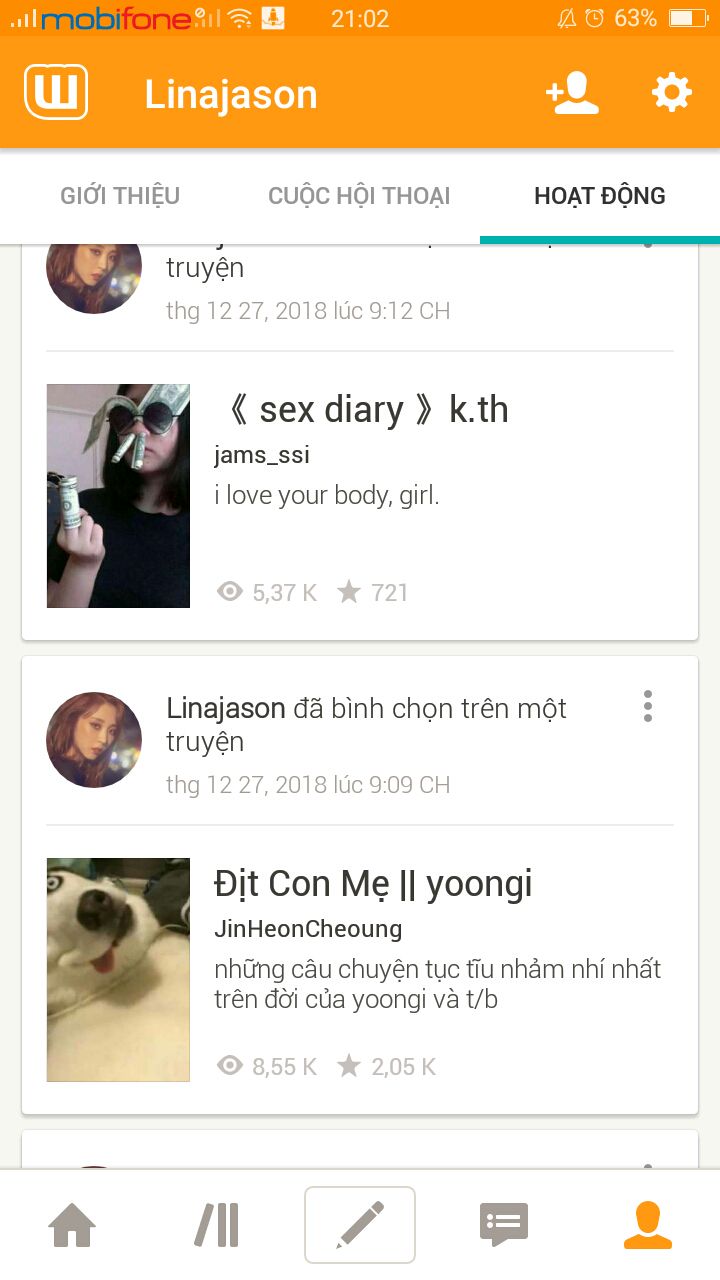Screen dimensions: 720x1280
Task: Open the profile tab
Action: coord(647,1225)
